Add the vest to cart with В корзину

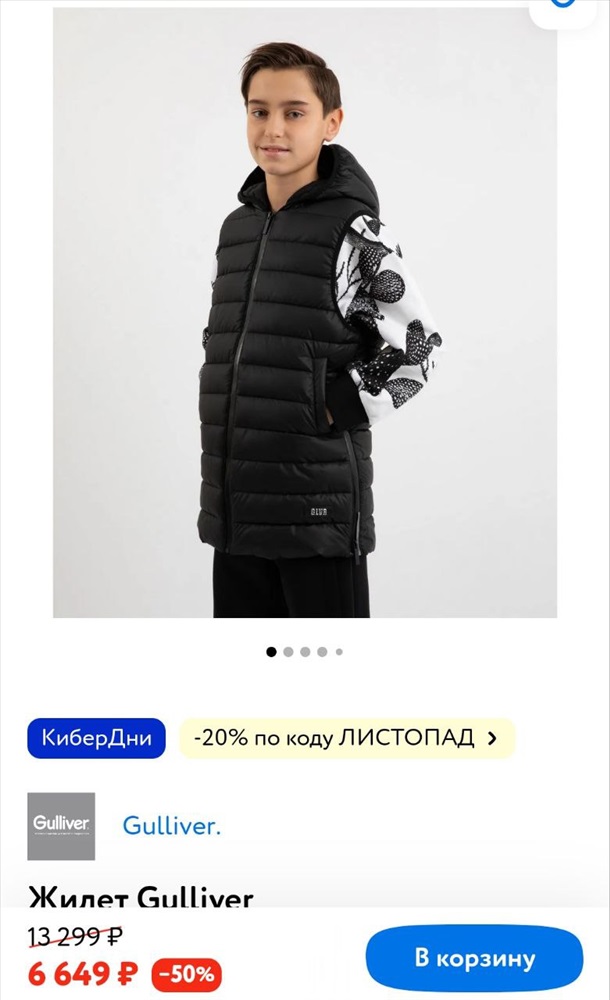[x=474, y=957]
